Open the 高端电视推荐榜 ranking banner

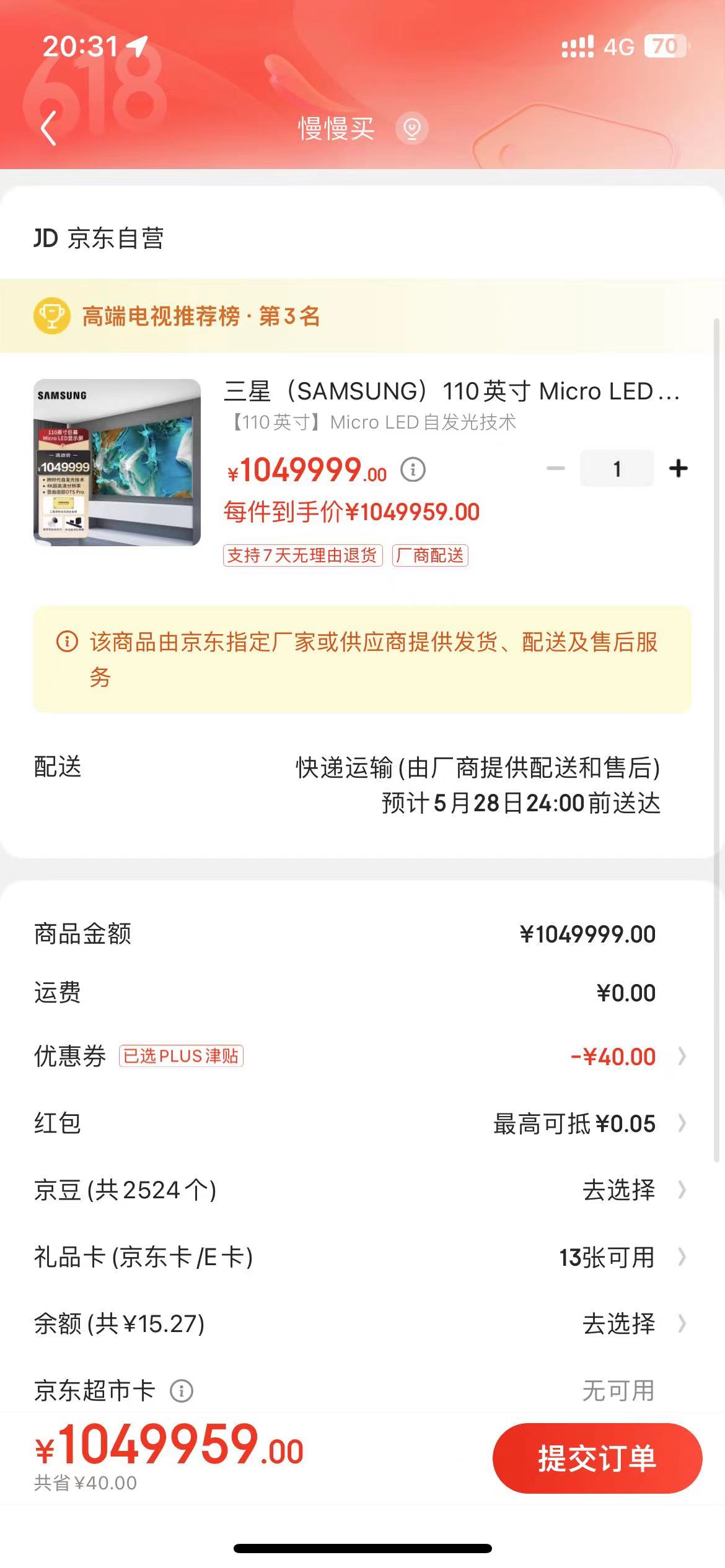pyautogui.click(x=201, y=316)
